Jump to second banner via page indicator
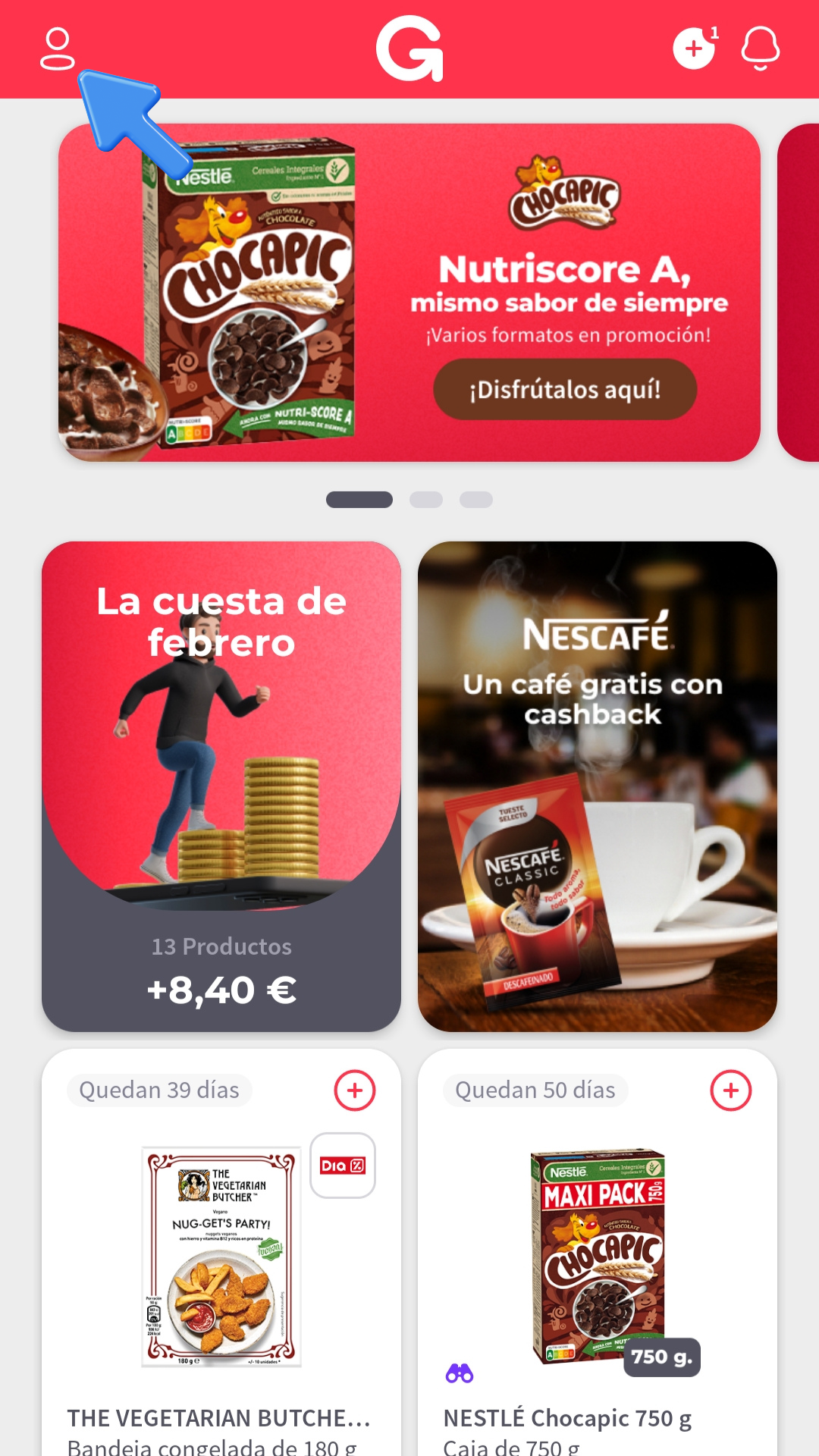 (426, 500)
